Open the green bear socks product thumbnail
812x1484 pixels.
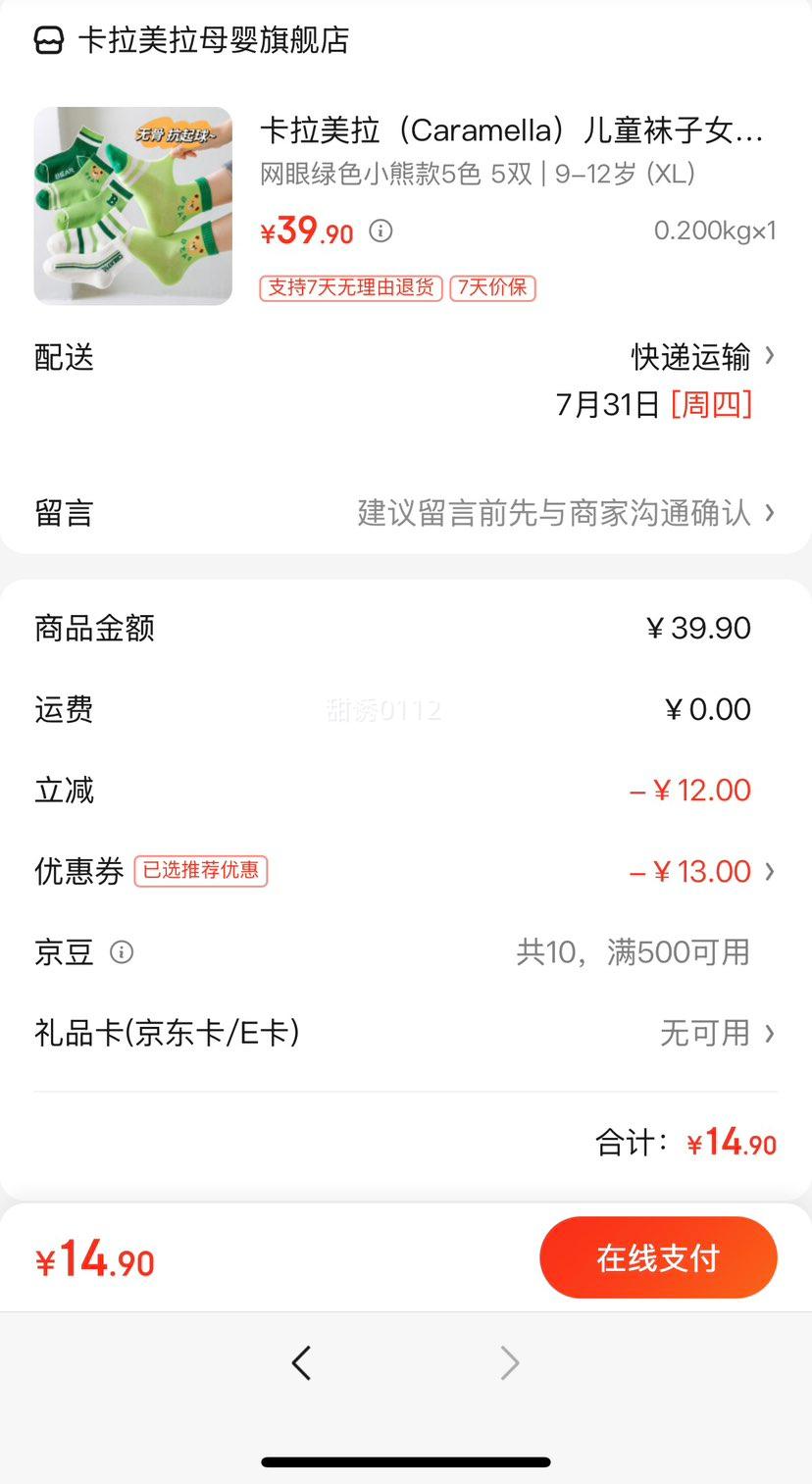133,206
